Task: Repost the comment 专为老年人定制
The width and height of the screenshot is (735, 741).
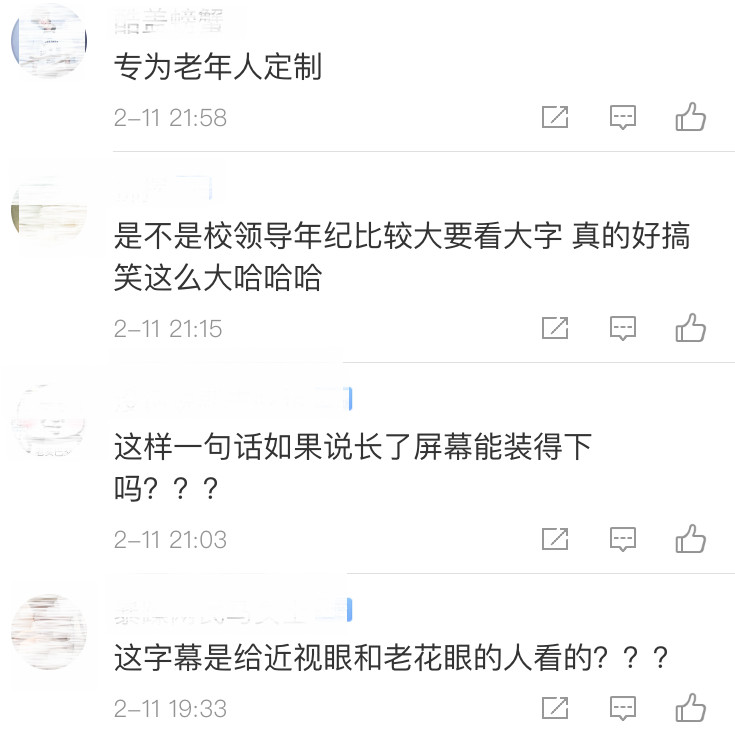Action: pyautogui.click(x=555, y=118)
